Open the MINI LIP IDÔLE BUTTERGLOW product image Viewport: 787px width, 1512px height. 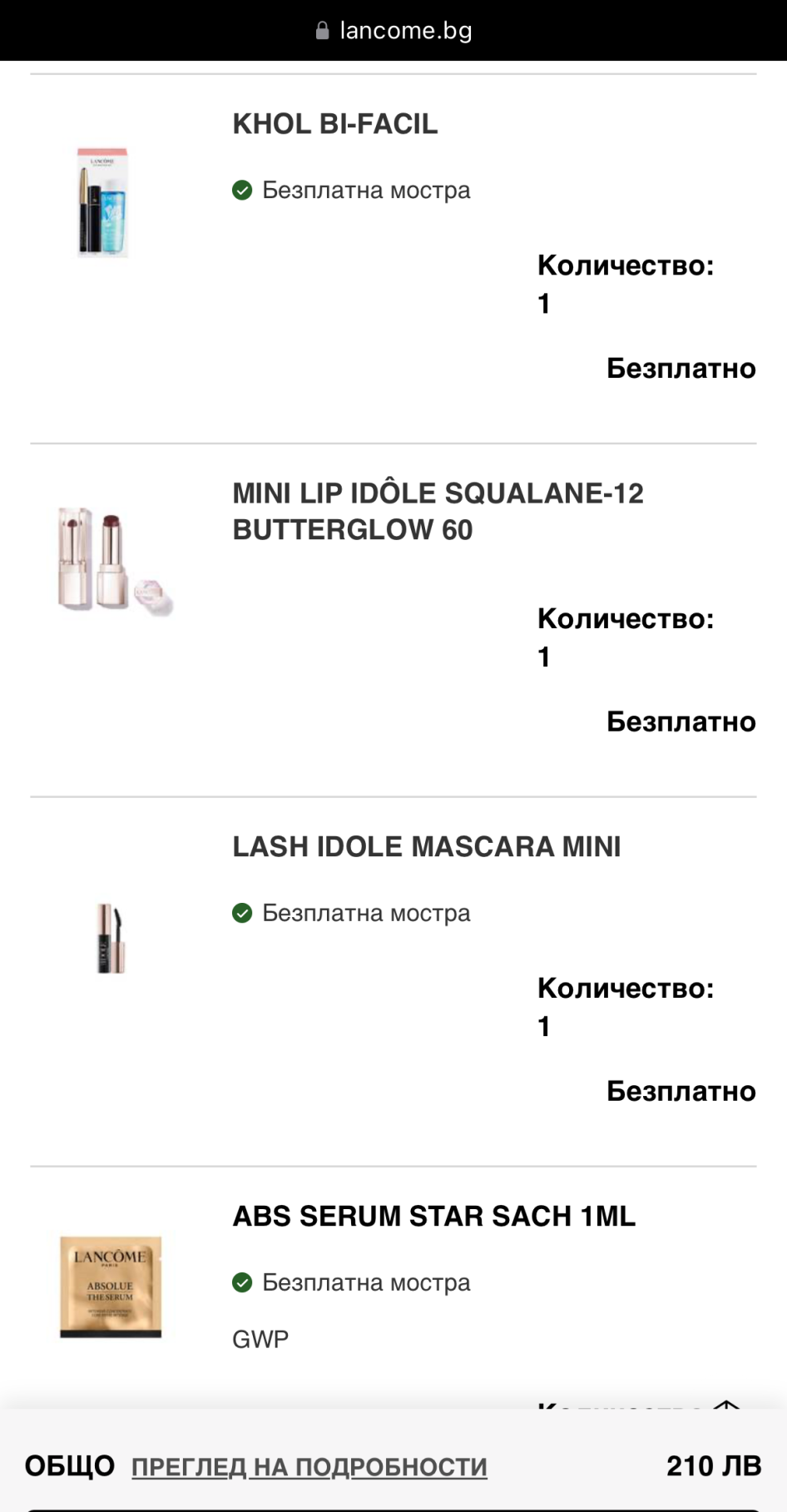(114, 560)
